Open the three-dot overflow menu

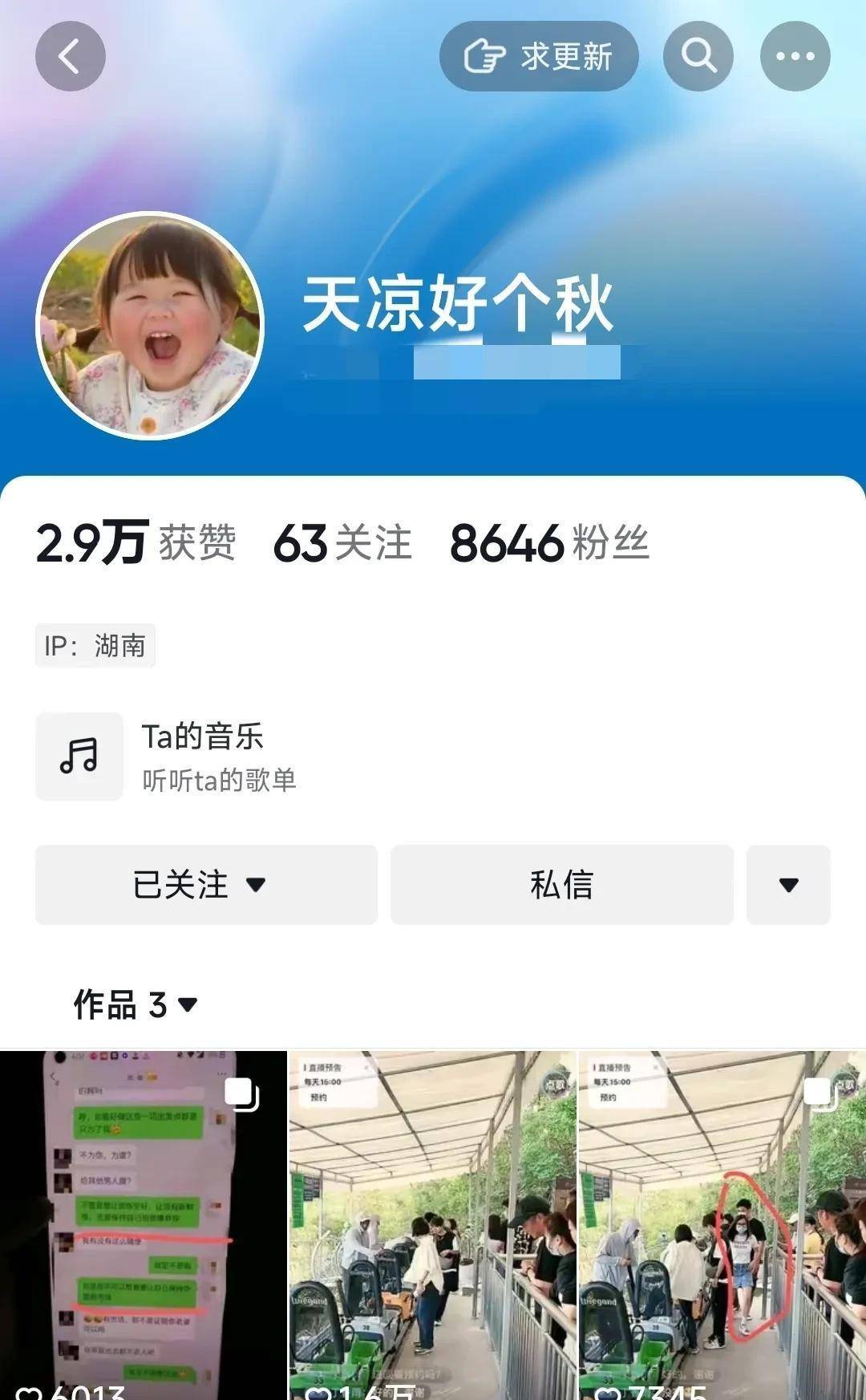pos(795,56)
